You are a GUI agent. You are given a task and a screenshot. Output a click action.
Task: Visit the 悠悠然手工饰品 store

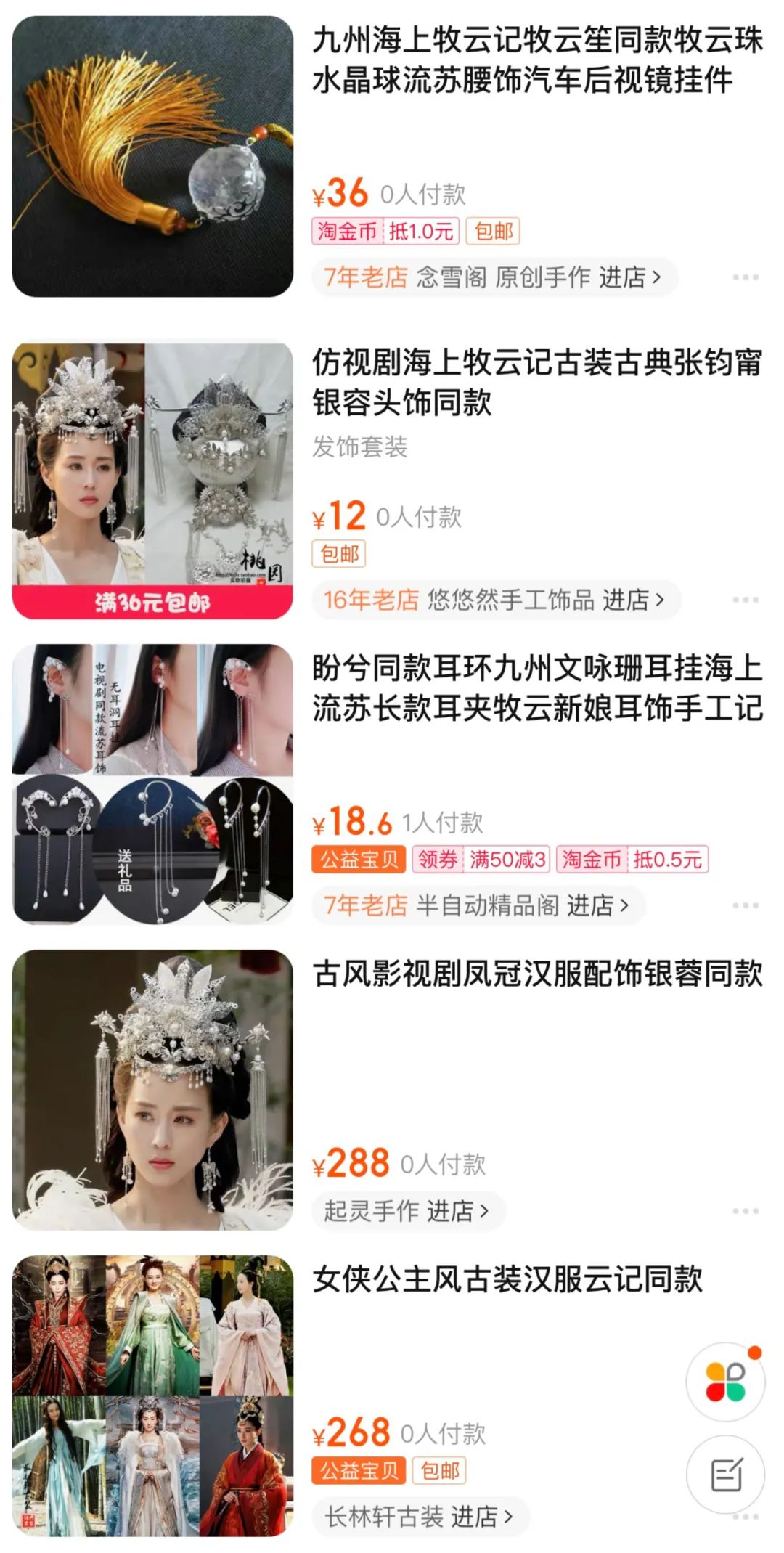[x=495, y=600]
